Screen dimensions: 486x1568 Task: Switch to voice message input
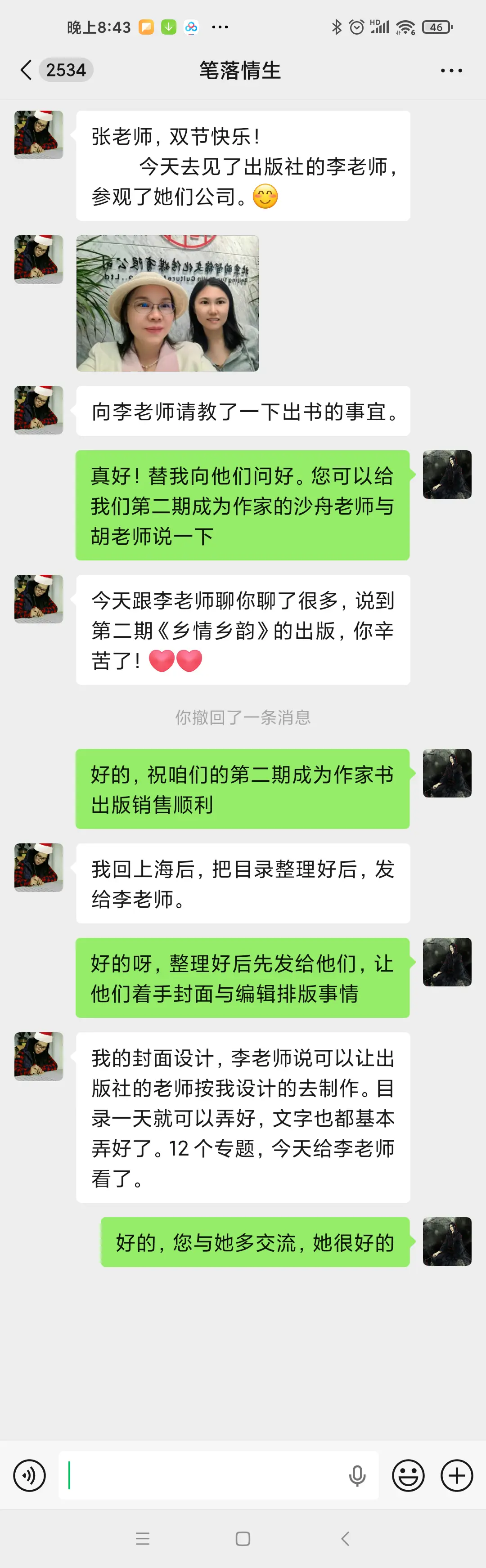click(x=29, y=1475)
